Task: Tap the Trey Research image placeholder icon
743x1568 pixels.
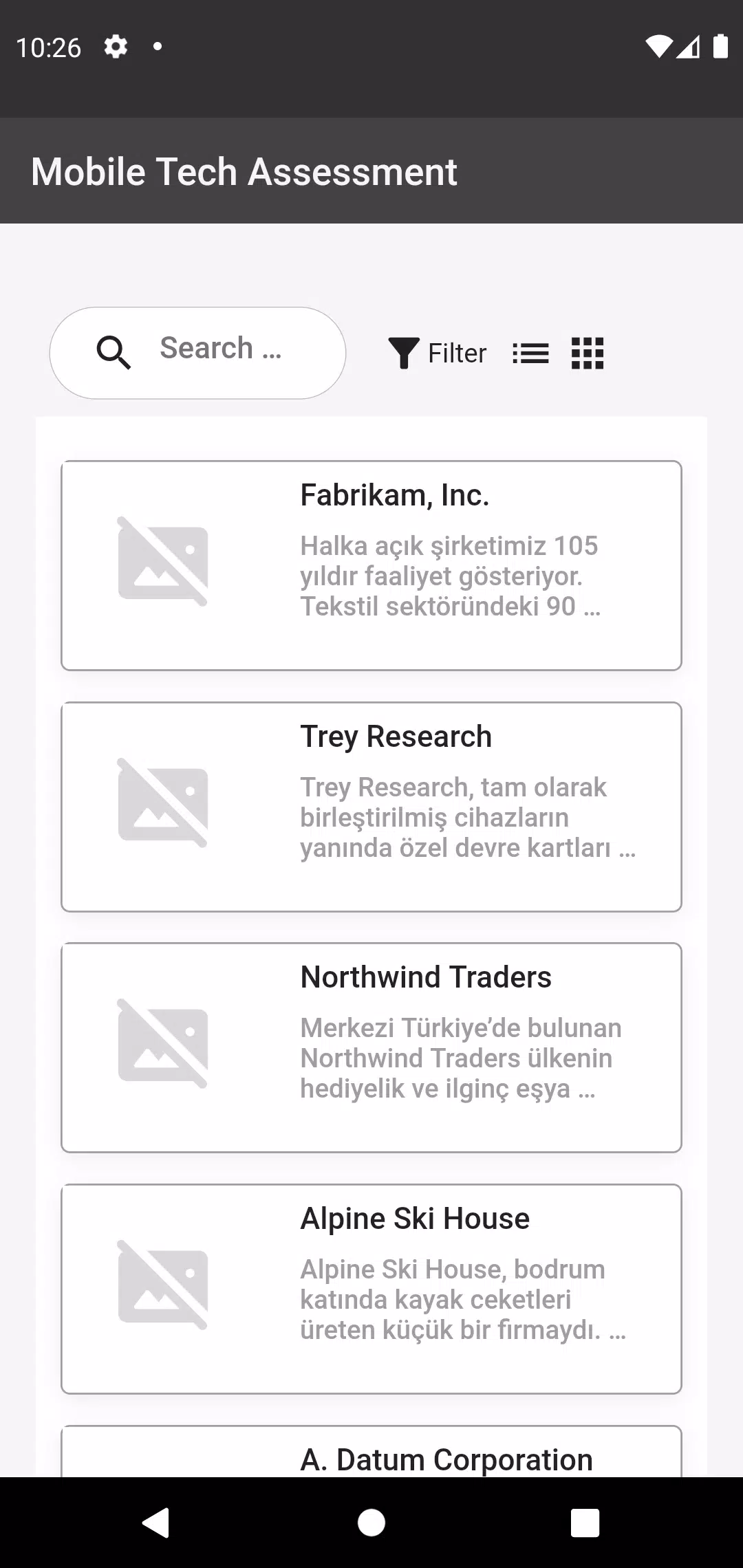Action: [163, 805]
